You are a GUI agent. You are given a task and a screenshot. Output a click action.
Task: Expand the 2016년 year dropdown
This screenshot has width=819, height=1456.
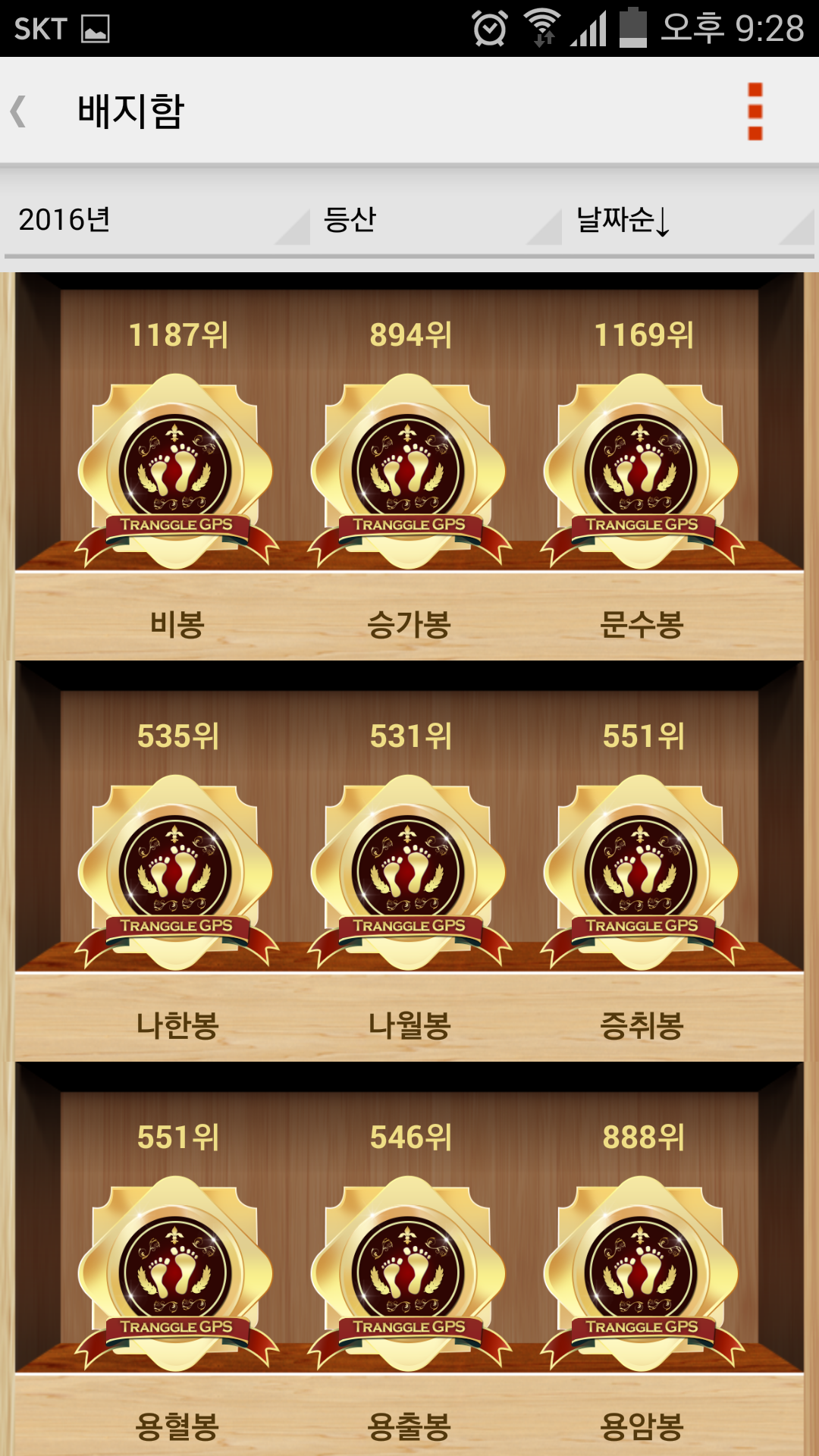tap(158, 220)
